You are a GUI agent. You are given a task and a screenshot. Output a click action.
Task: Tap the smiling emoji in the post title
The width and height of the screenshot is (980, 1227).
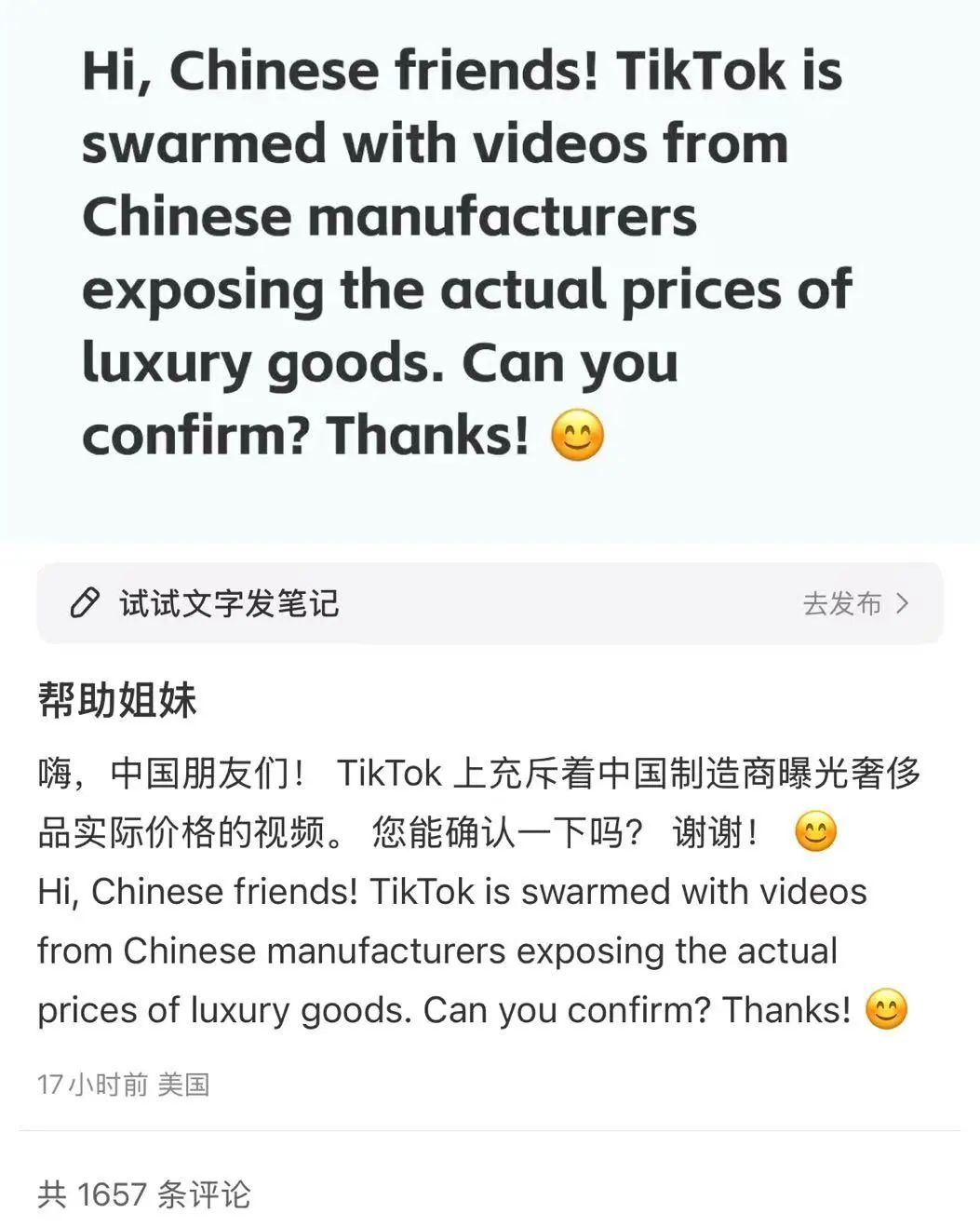[x=578, y=434]
